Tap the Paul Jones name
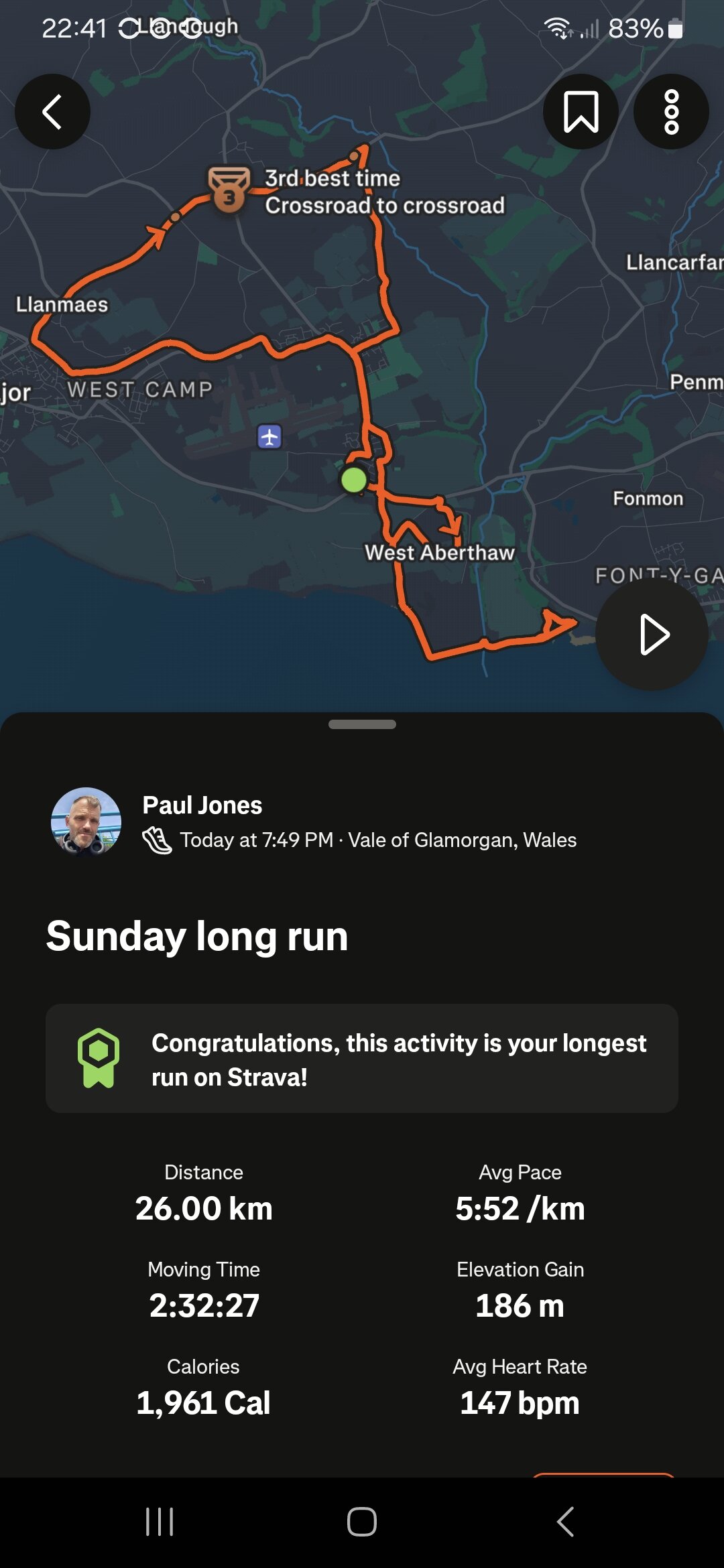The image size is (724, 1568). (x=202, y=805)
